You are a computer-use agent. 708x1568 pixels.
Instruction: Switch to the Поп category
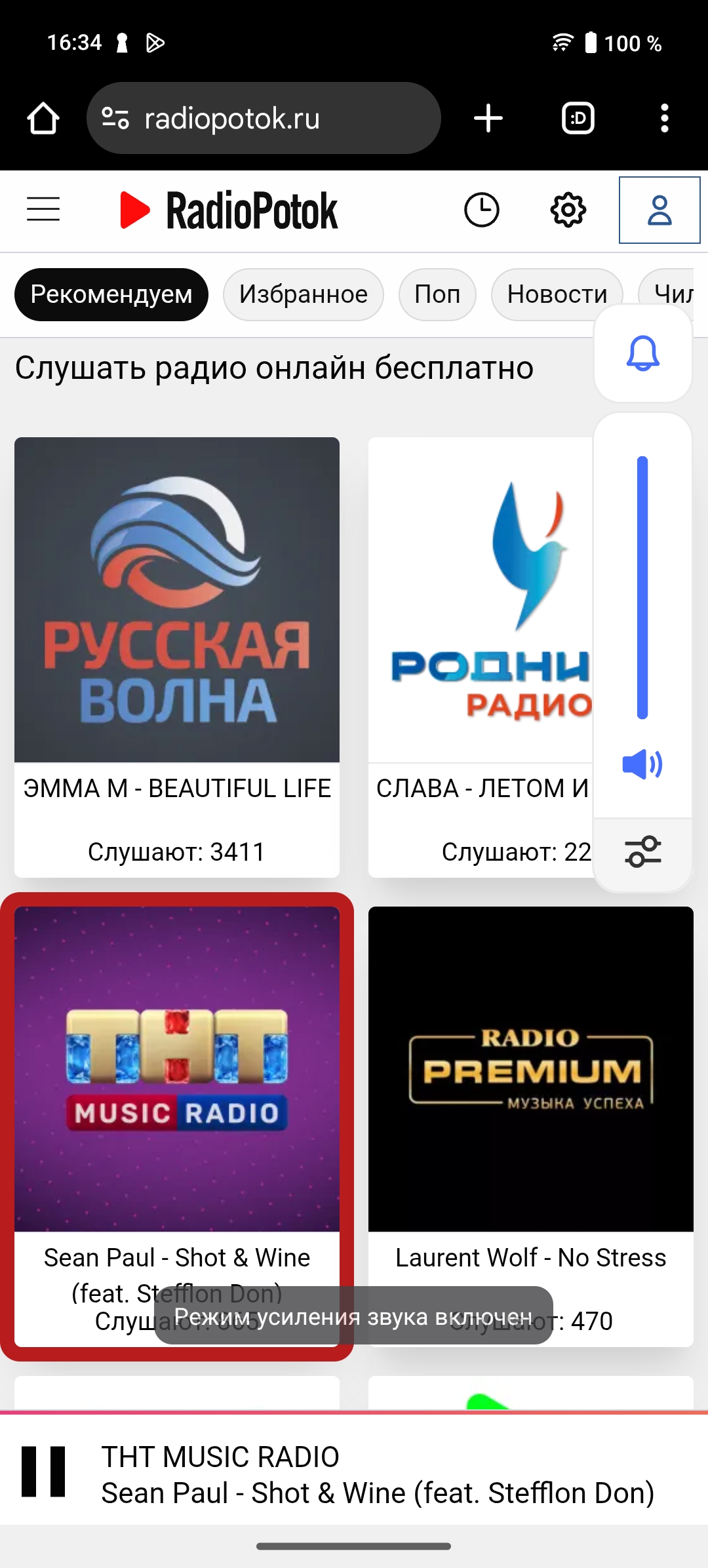437,294
